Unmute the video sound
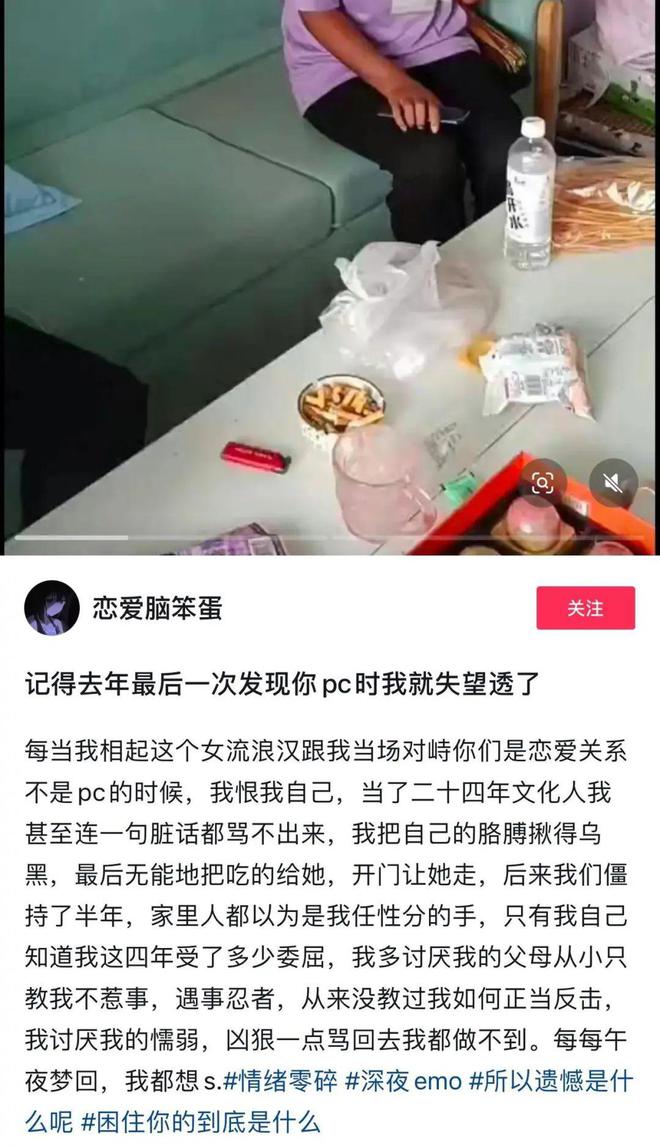The width and height of the screenshot is (660, 1146). (x=613, y=484)
